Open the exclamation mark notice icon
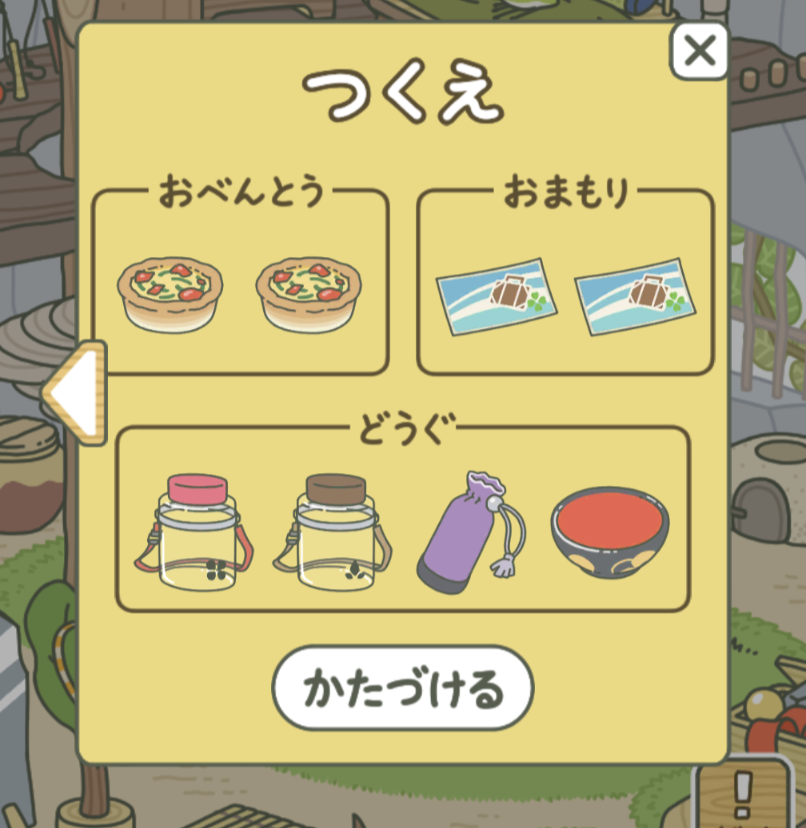The width and height of the screenshot is (806, 828). point(742,797)
